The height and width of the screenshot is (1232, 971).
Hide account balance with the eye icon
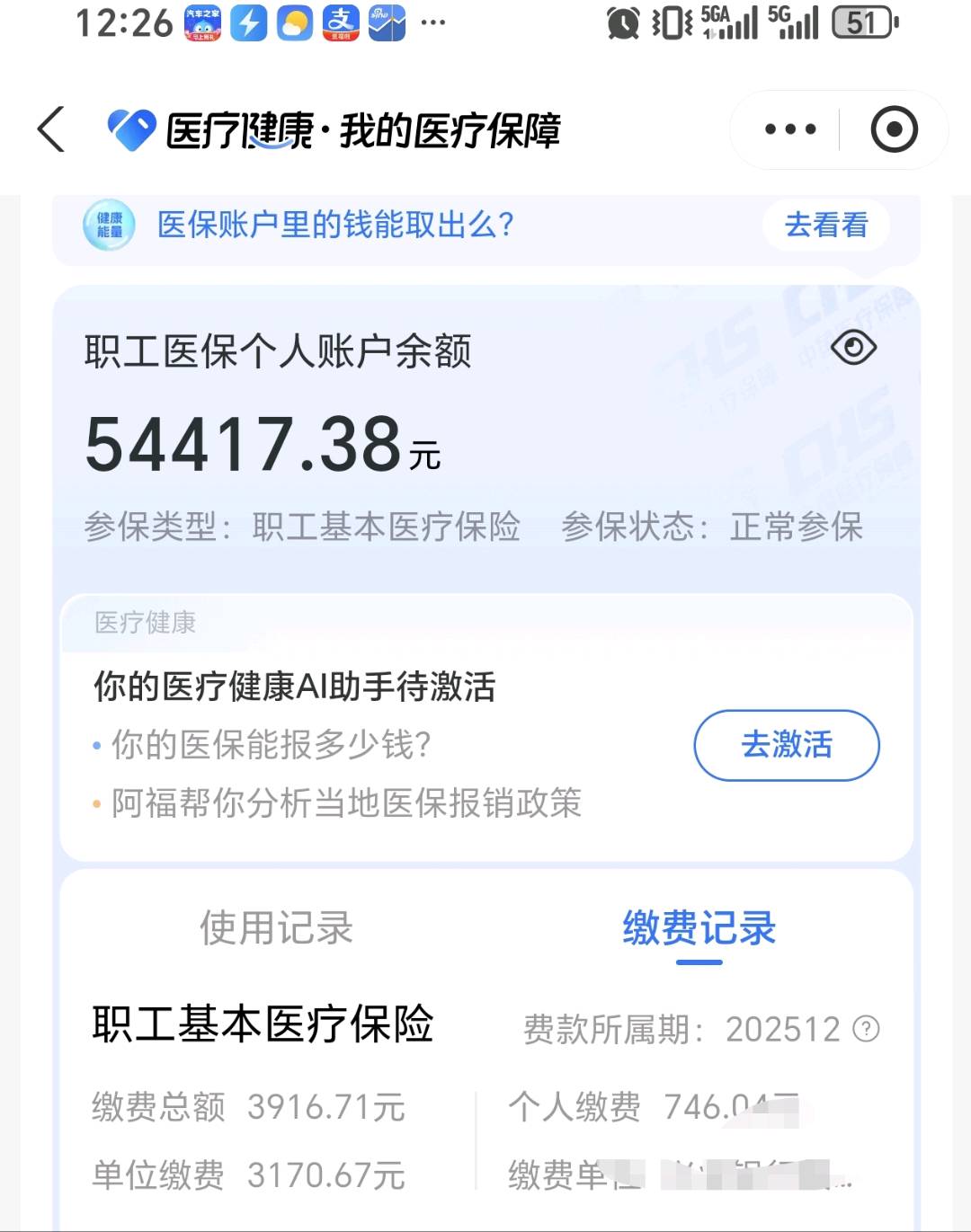pos(852,348)
